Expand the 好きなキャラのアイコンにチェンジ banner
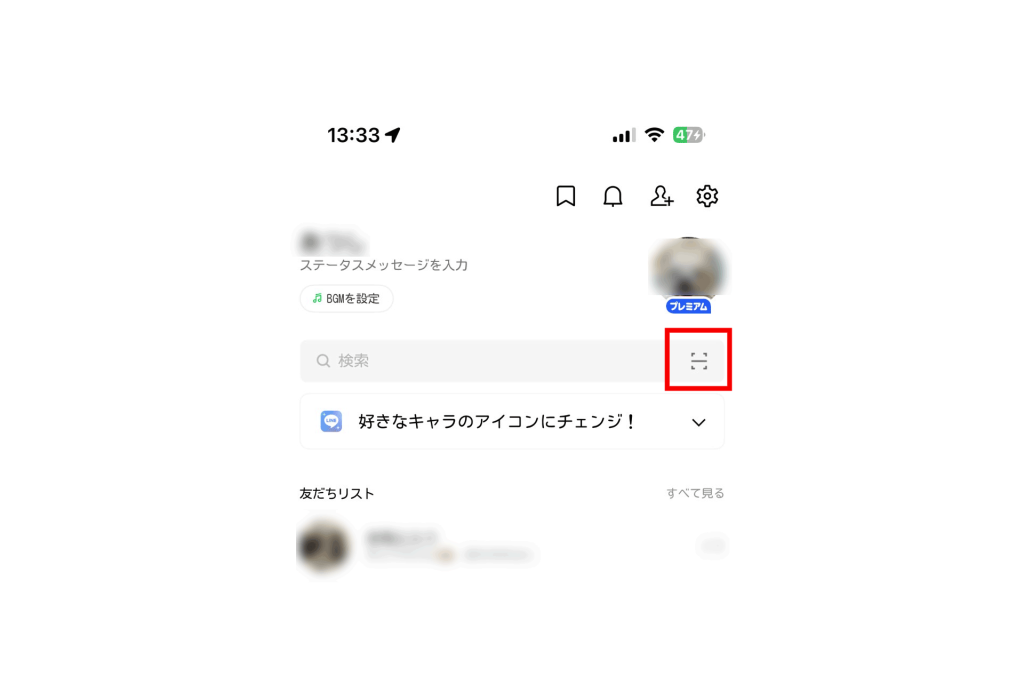 point(699,422)
